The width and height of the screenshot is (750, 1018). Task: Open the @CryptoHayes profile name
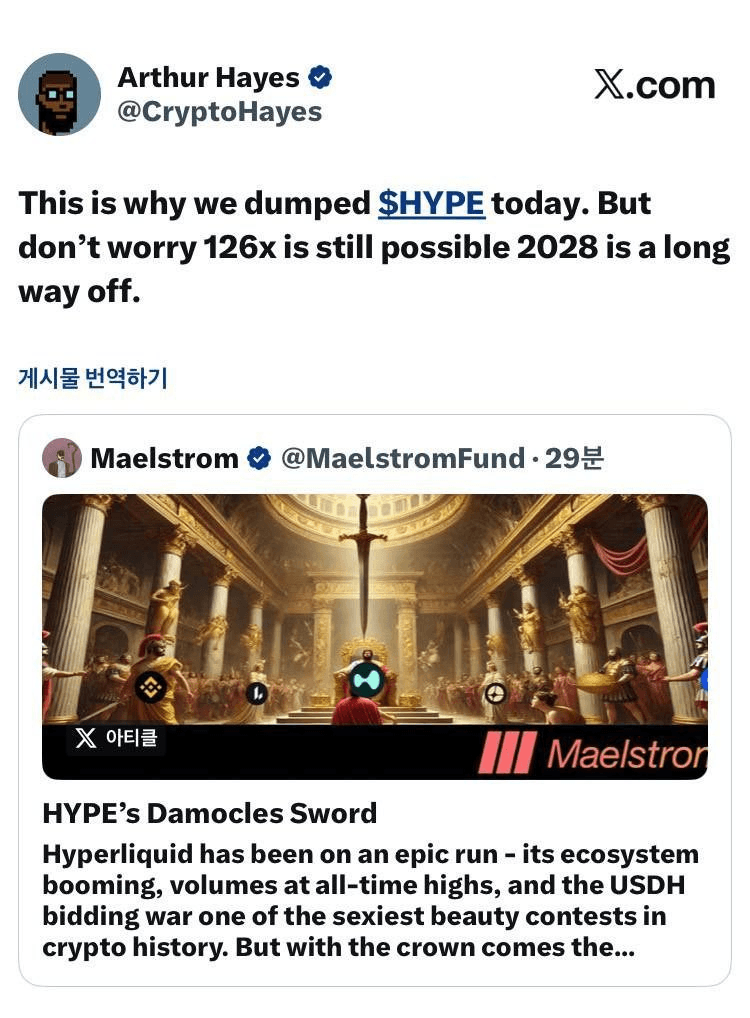coord(219,112)
